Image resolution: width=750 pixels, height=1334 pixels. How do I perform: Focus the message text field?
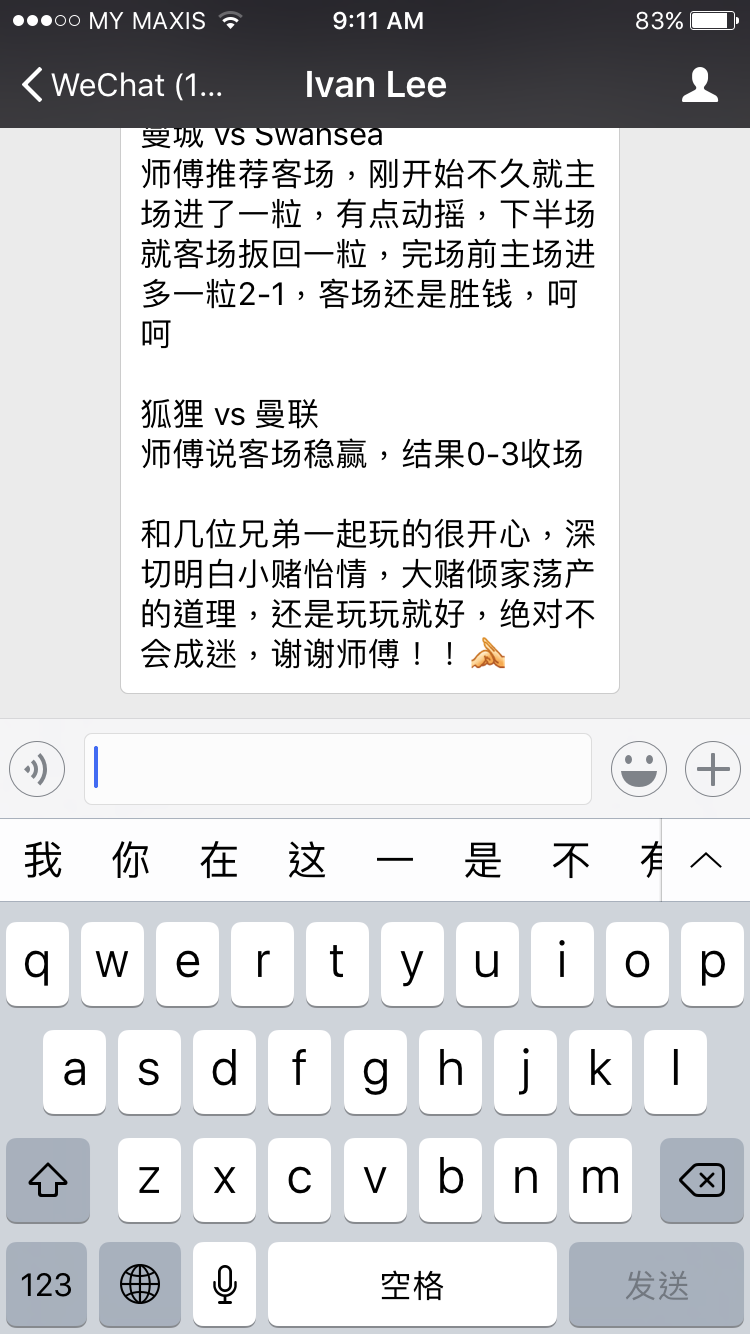(338, 769)
